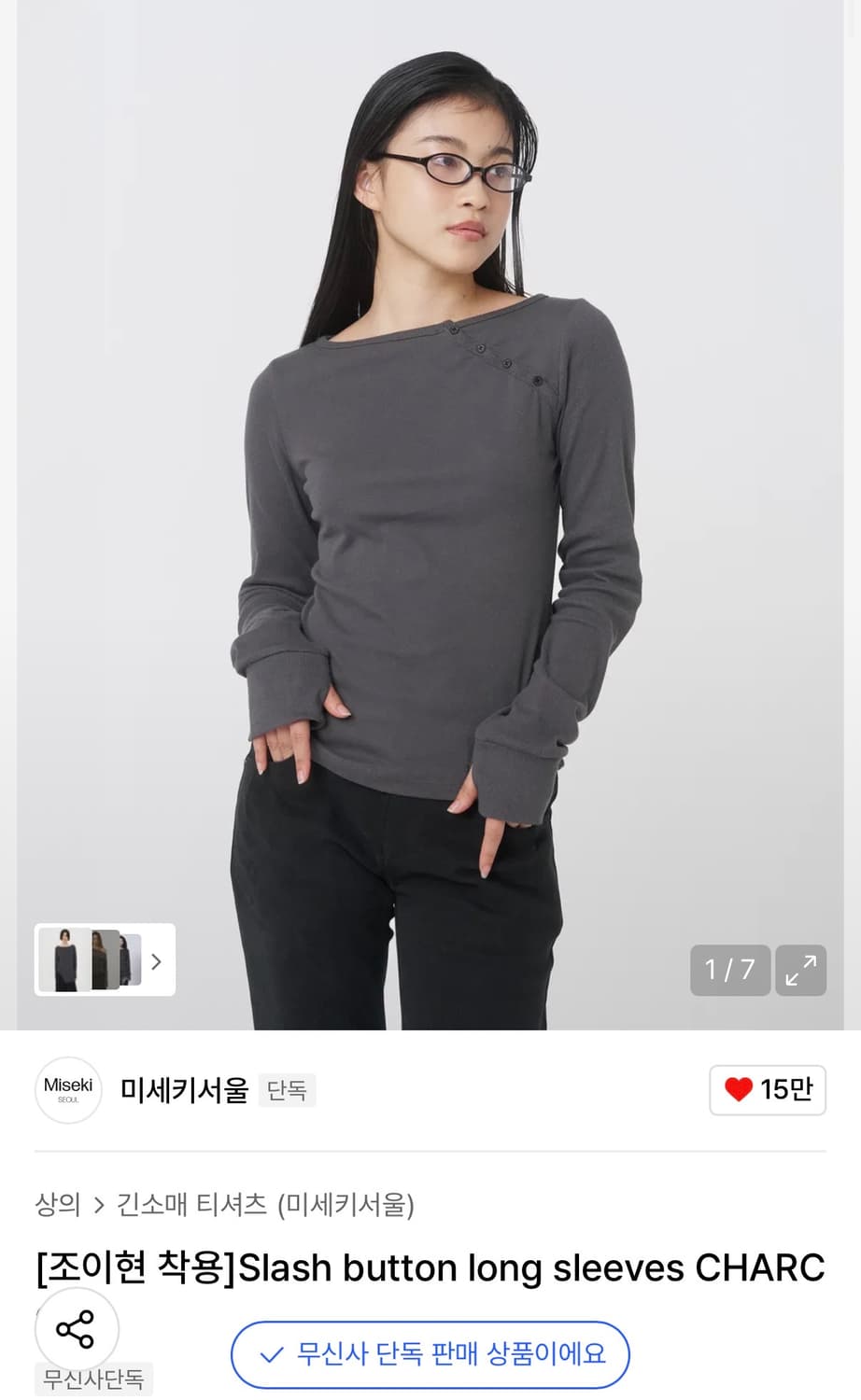Tap the image counter showing 1/7
This screenshot has height=1400, width=861.
pos(730,971)
